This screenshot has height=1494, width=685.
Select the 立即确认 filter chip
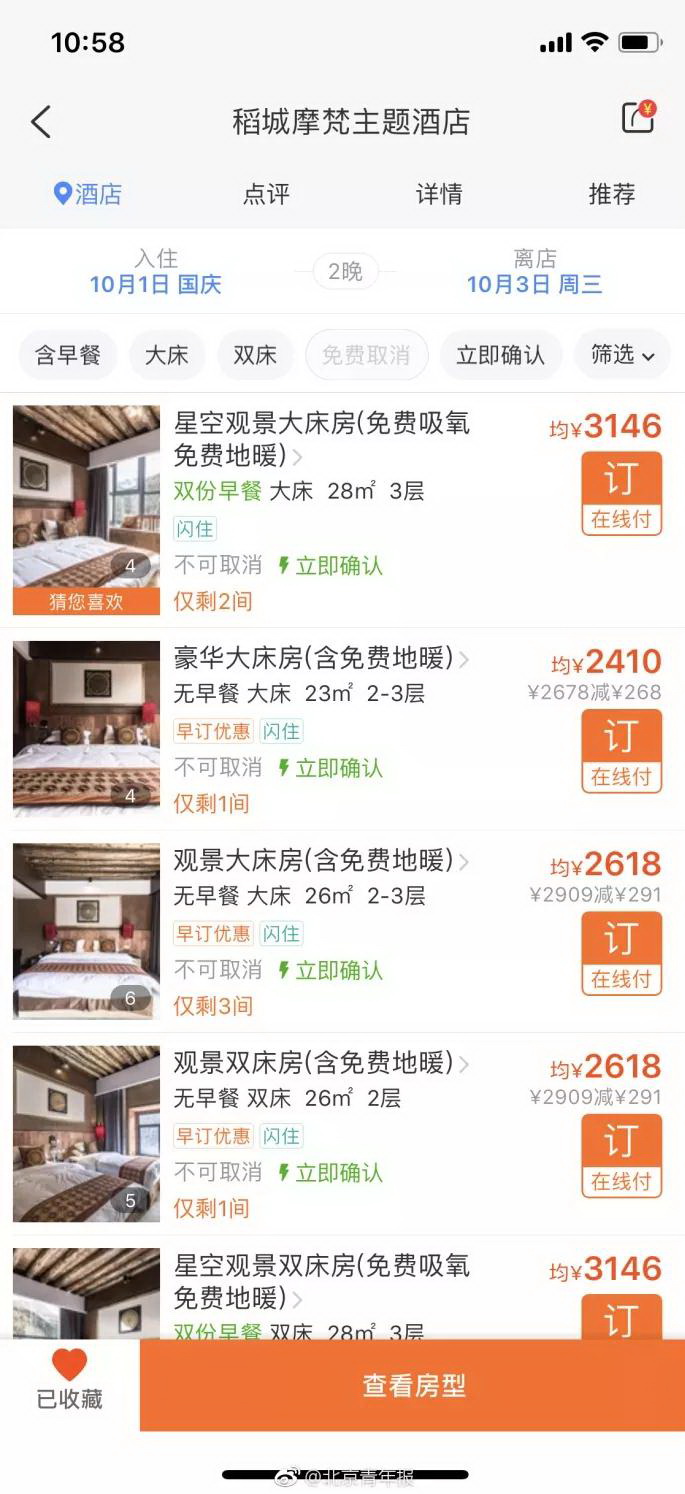coord(500,355)
